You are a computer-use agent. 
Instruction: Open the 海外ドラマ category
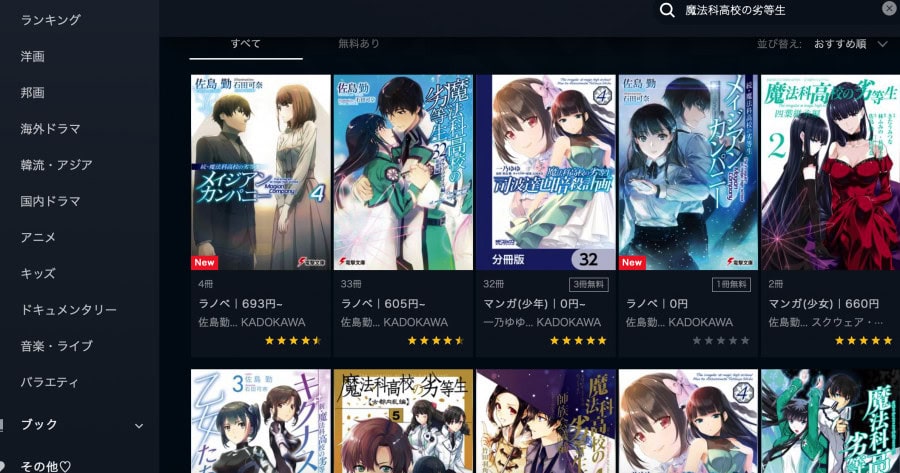(50, 129)
